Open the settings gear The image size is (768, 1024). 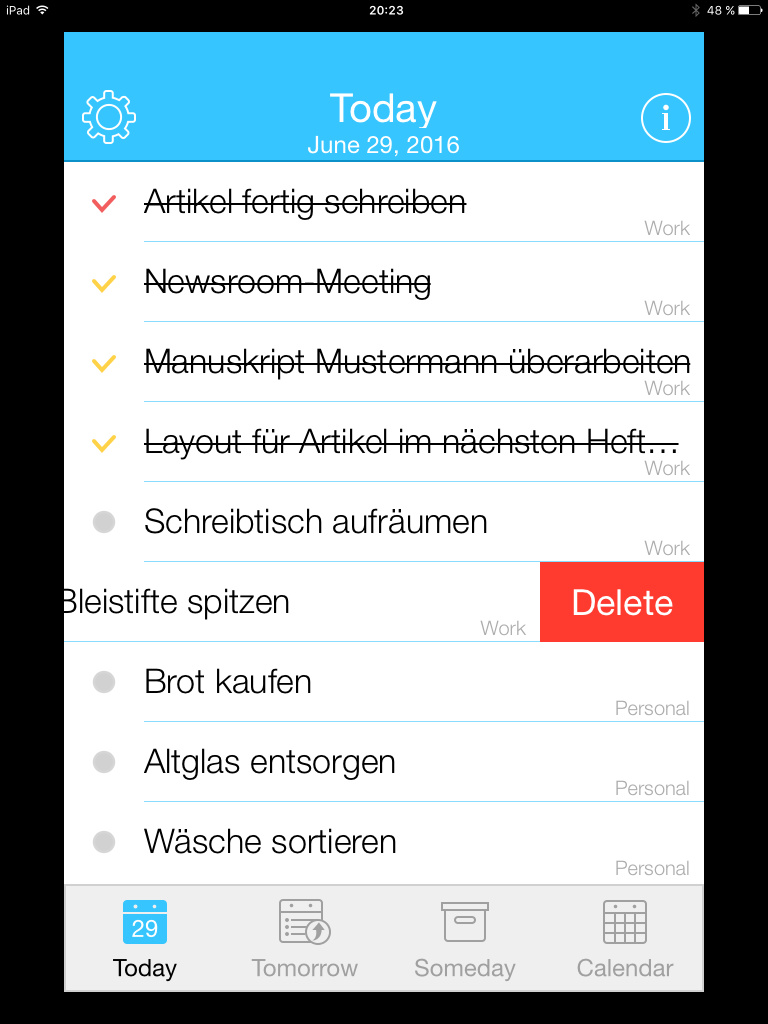tap(109, 117)
